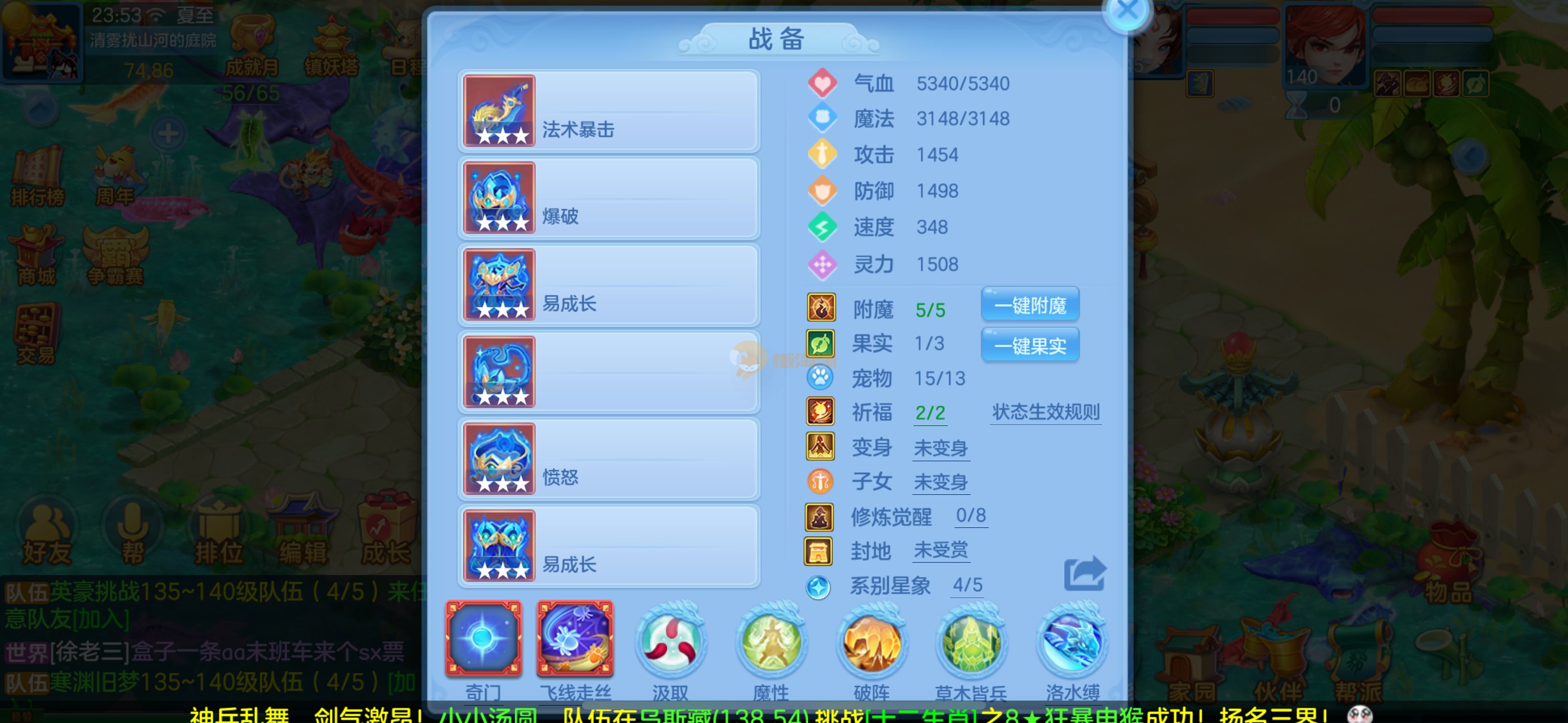Open the 愤怒 equipment slot
The height and width of the screenshot is (723, 1568).
click(x=608, y=459)
